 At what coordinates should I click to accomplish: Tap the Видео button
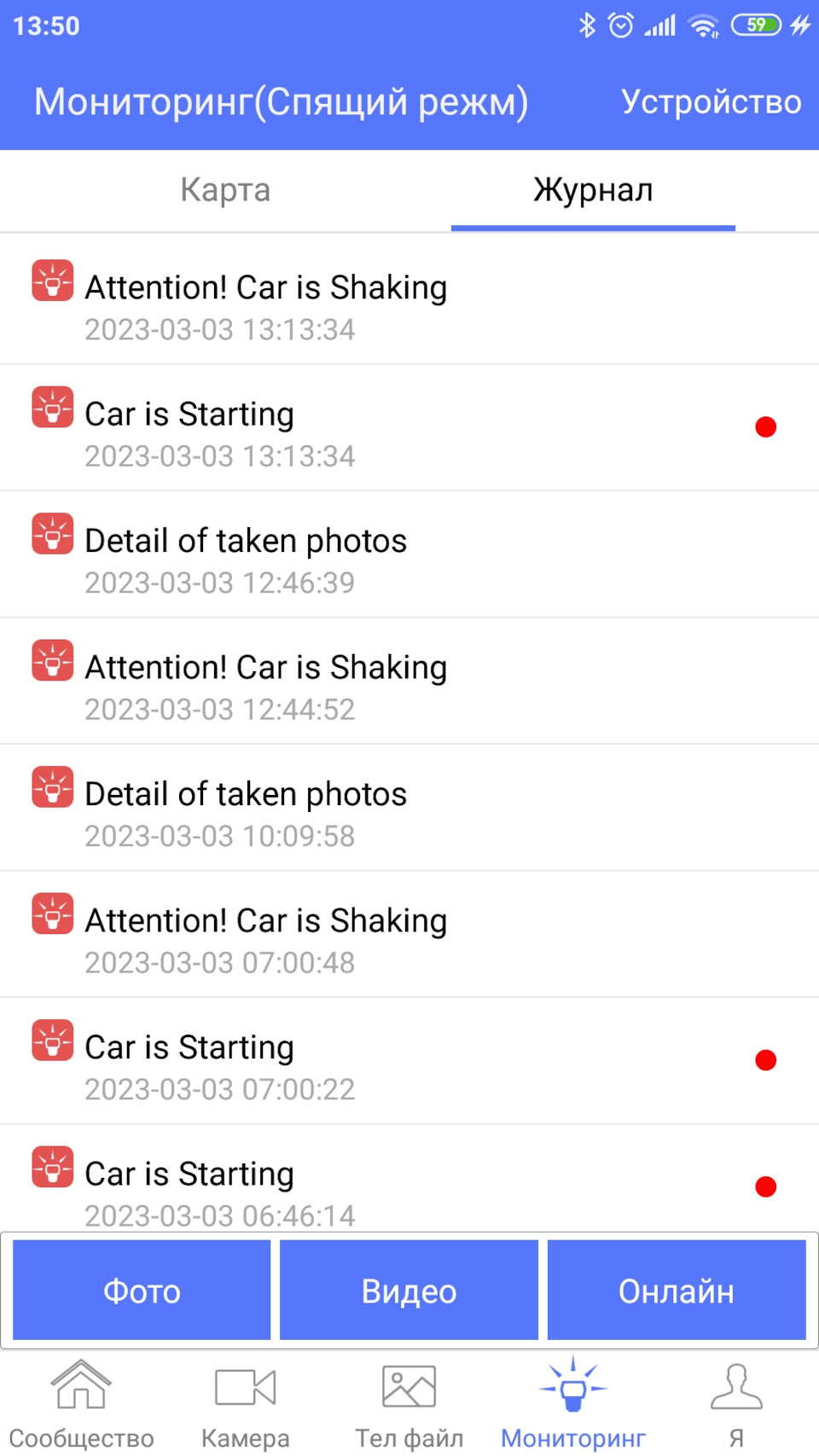(x=409, y=1291)
